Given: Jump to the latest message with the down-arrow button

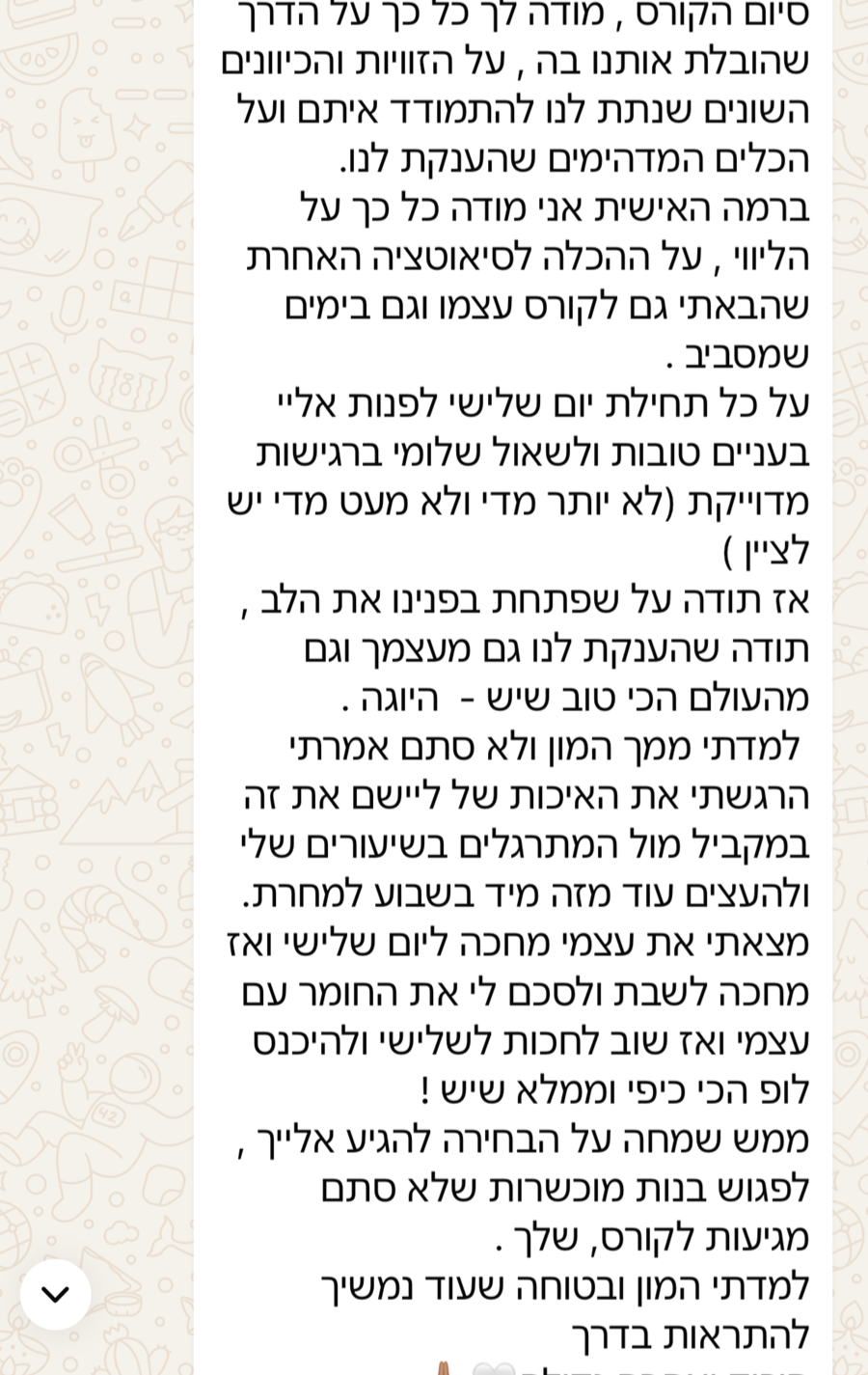Looking at the screenshot, I should coord(55,1294).
